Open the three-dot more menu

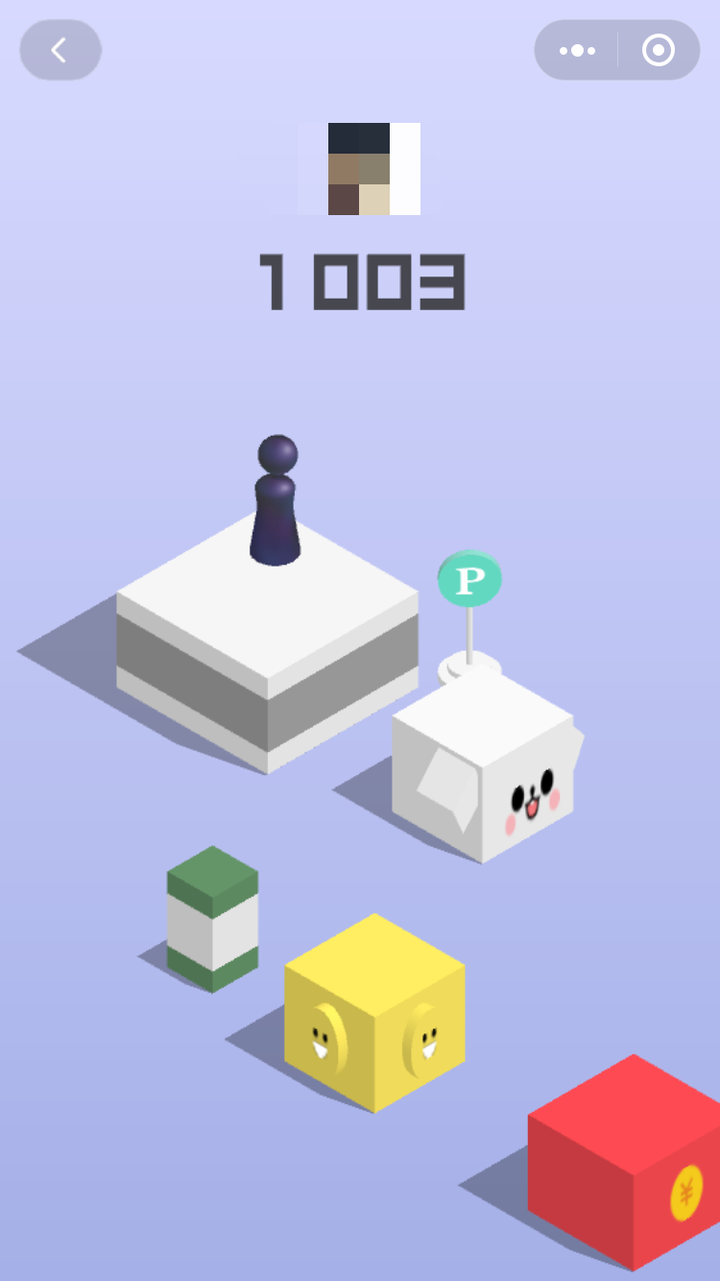tap(577, 50)
